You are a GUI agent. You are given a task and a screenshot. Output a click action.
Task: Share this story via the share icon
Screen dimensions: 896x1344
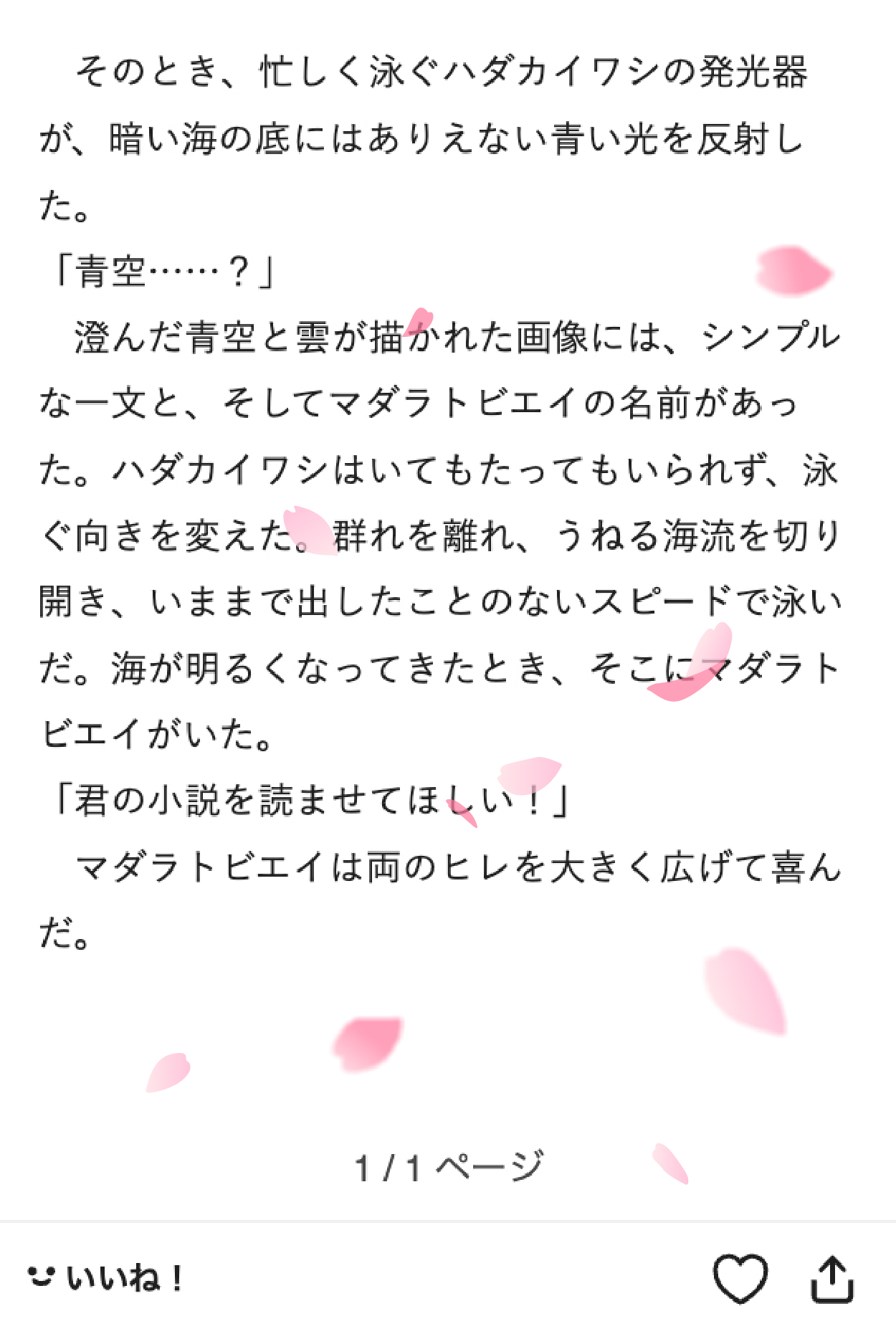pyautogui.click(x=831, y=1278)
